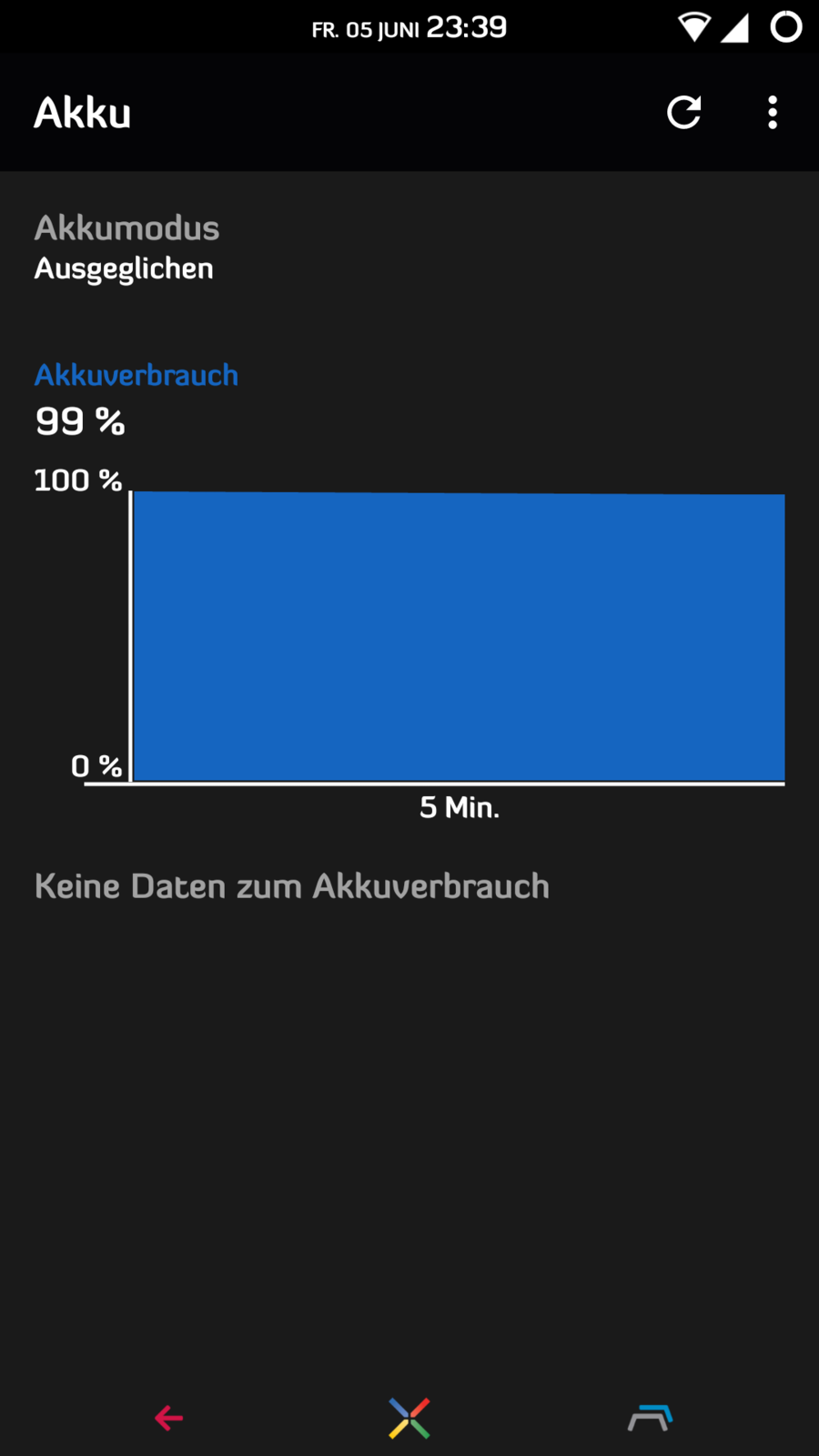This screenshot has width=819, height=1456.
Task: Open the battery history graph
Action: coord(458,635)
